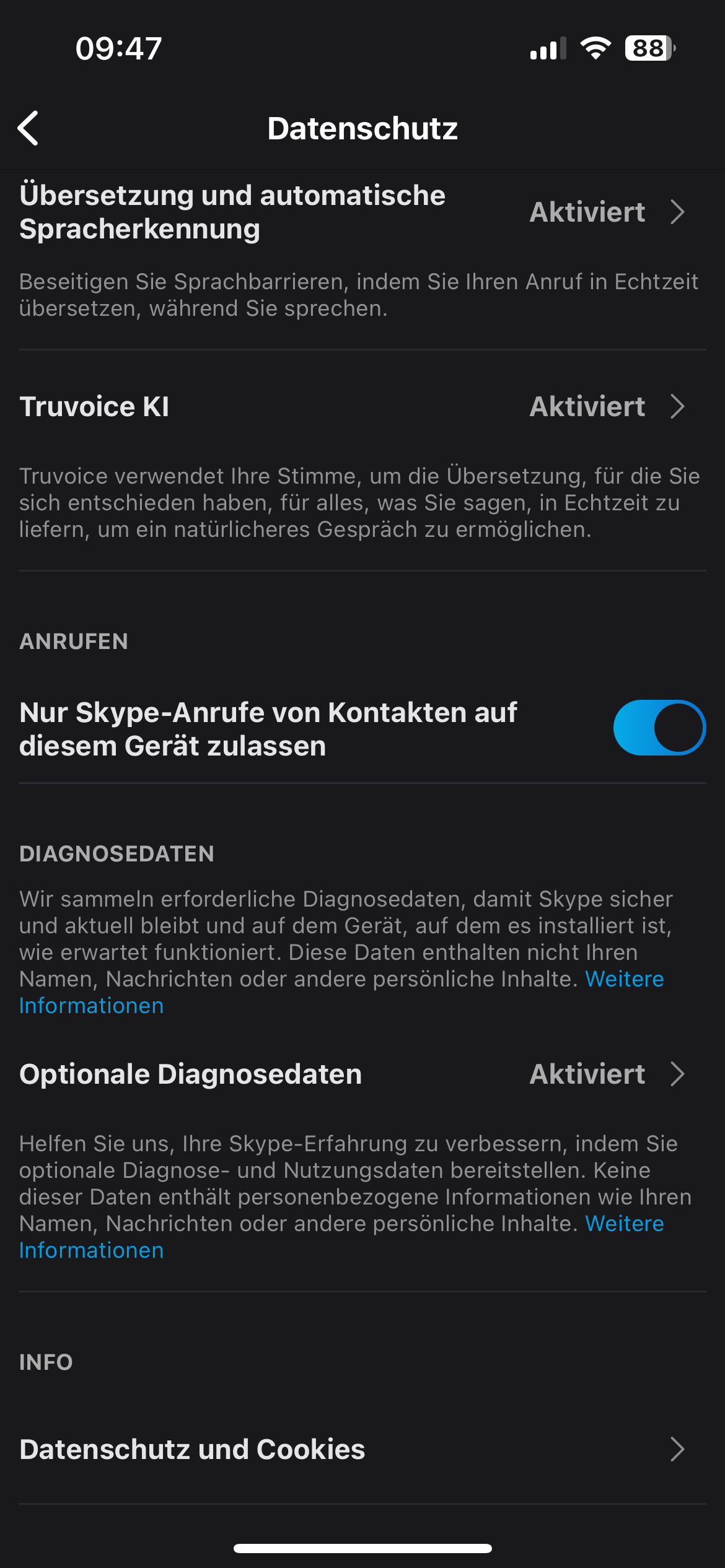This screenshot has height=1568, width=725.
Task: Select "Optionale Diagnosedaten" settings row
Action: (x=191, y=1074)
